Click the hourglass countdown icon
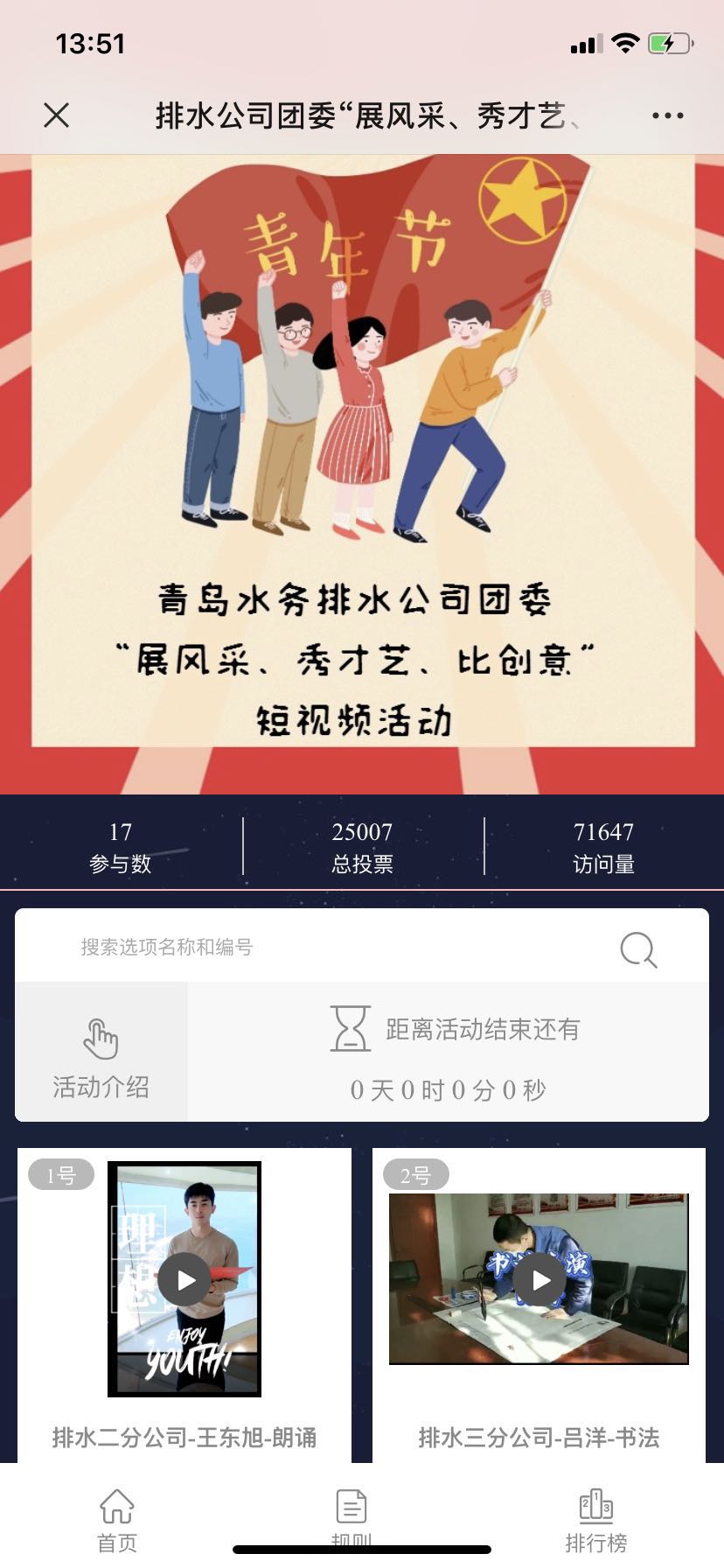Screen dimensions: 724x1568 tap(350, 1029)
